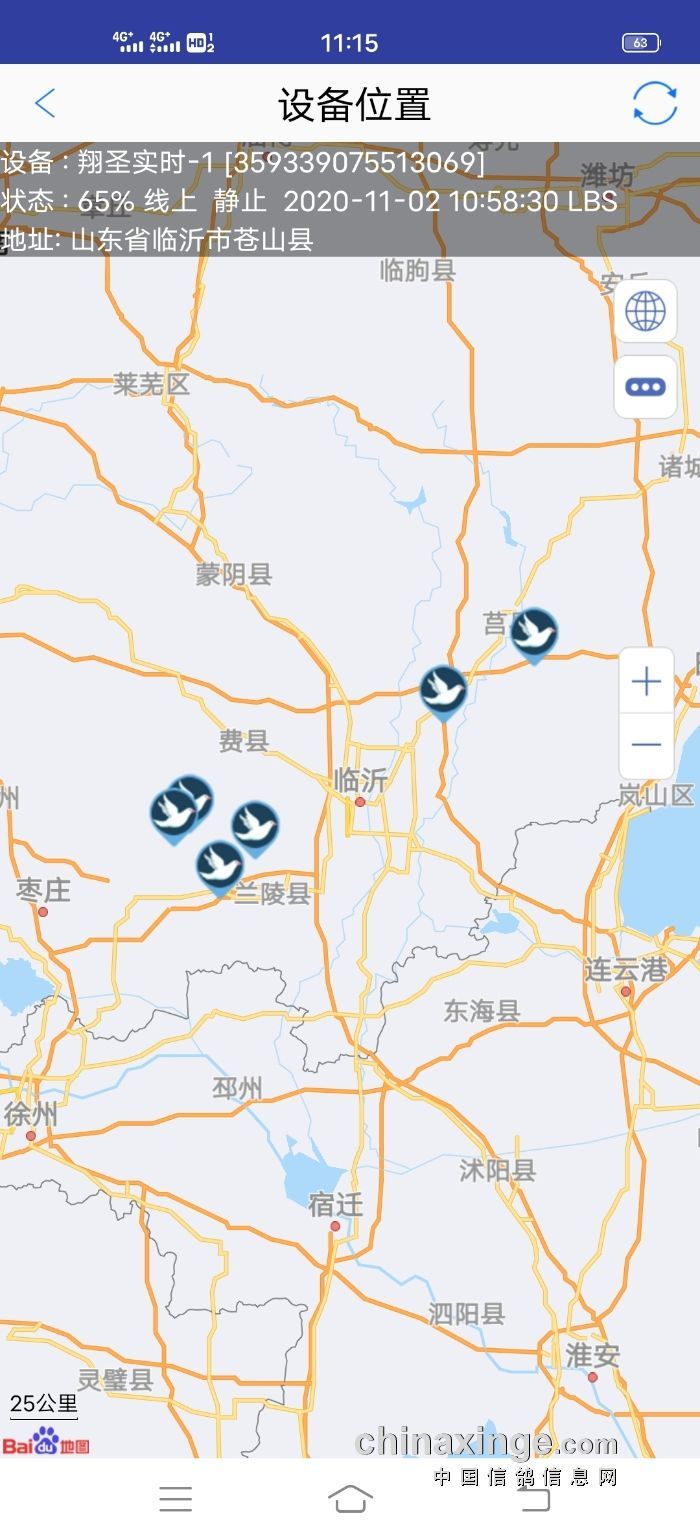The height and width of the screenshot is (1540, 700).
Task: Refresh the device location
Action: click(x=655, y=103)
